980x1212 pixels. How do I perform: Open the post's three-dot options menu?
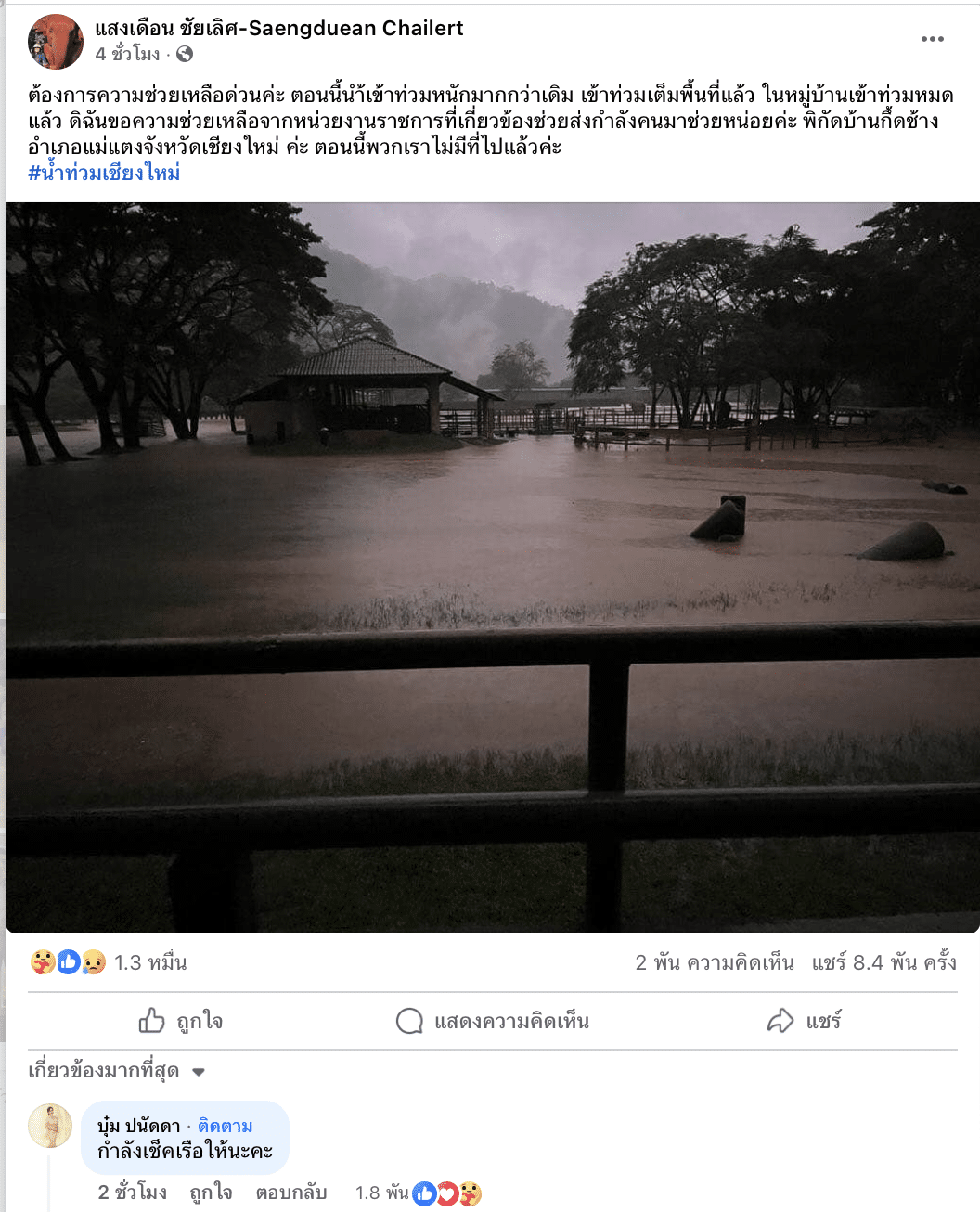pyautogui.click(x=932, y=39)
